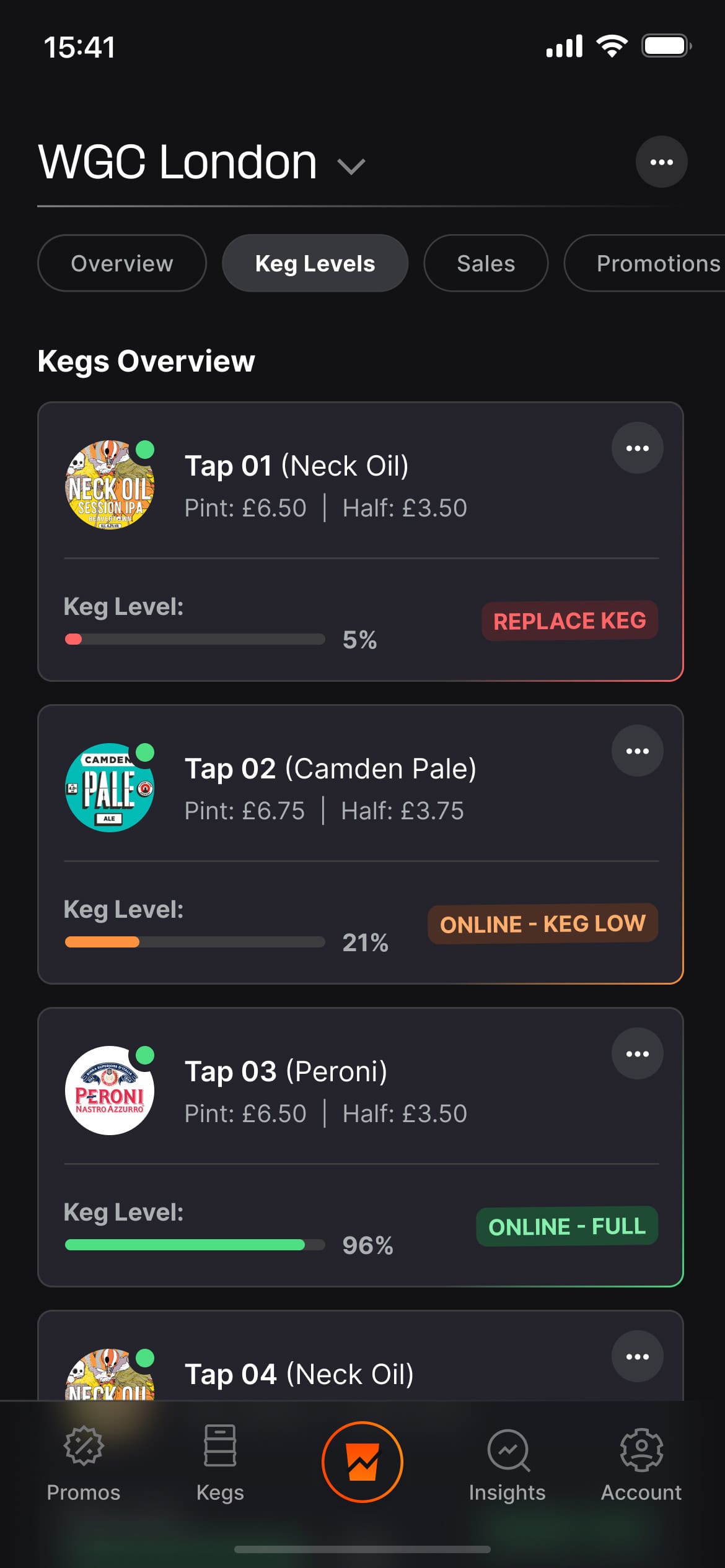Select the Keg Levels tab
Image resolution: width=725 pixels, height=1568 pixels.
point(315,263)
